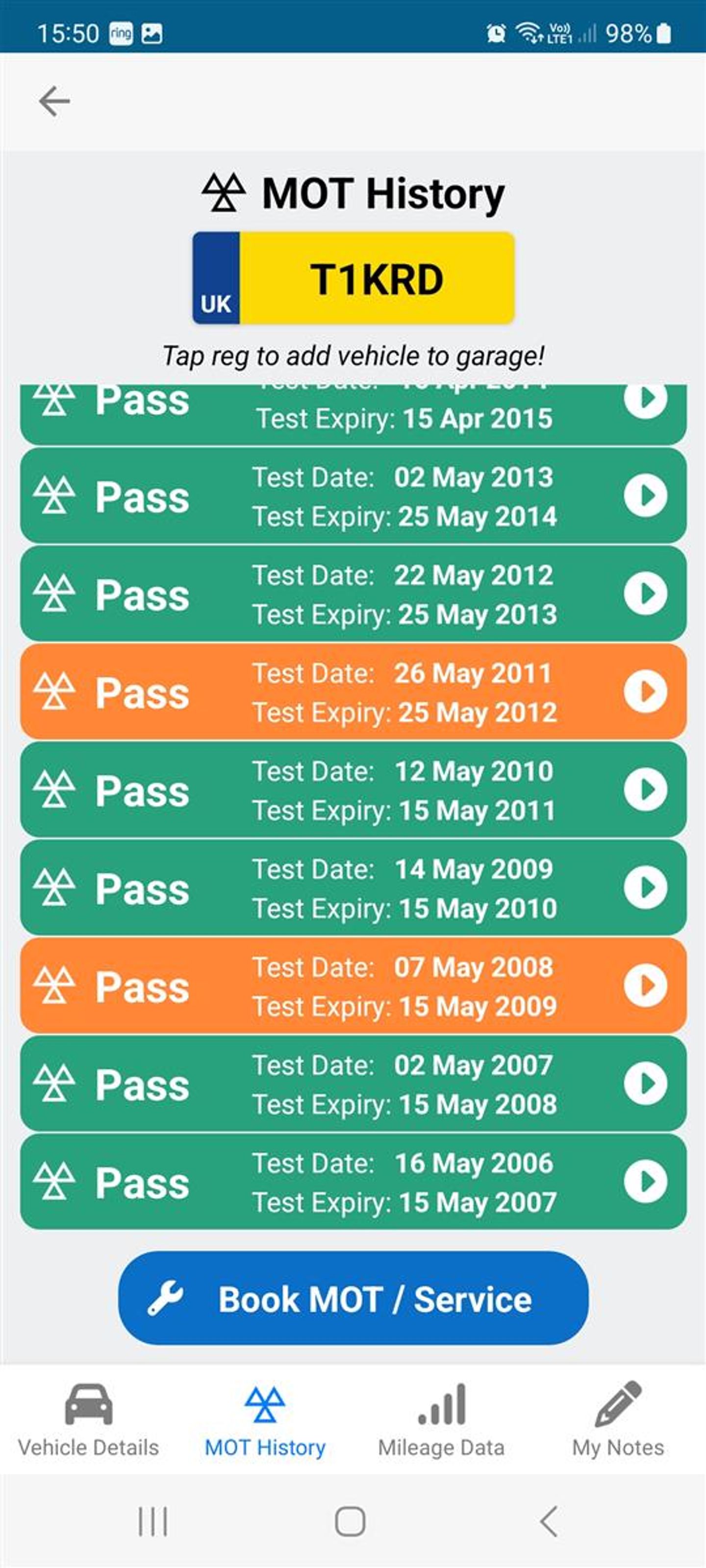Show the 14 May 2009 MOT result
The height and width of the screenshot is (1568, 706).
tap(353, 888)
